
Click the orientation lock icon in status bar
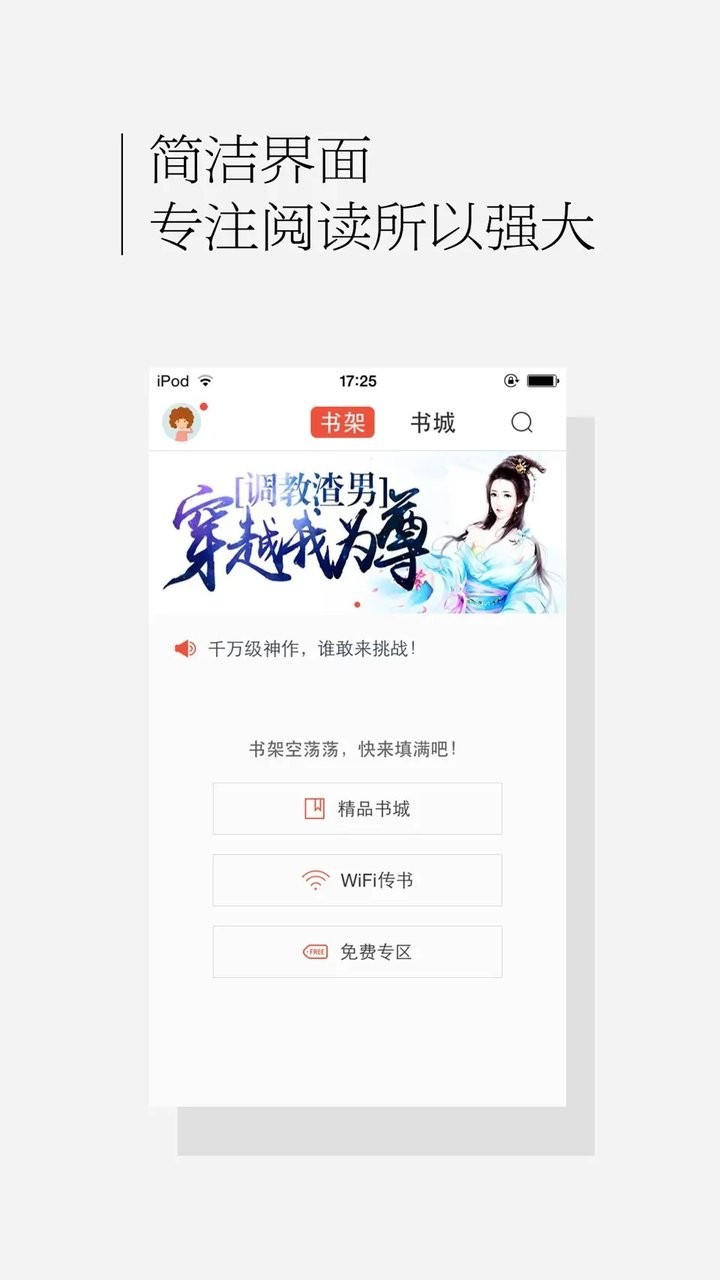pyautogui.click(x=510, y=381)
